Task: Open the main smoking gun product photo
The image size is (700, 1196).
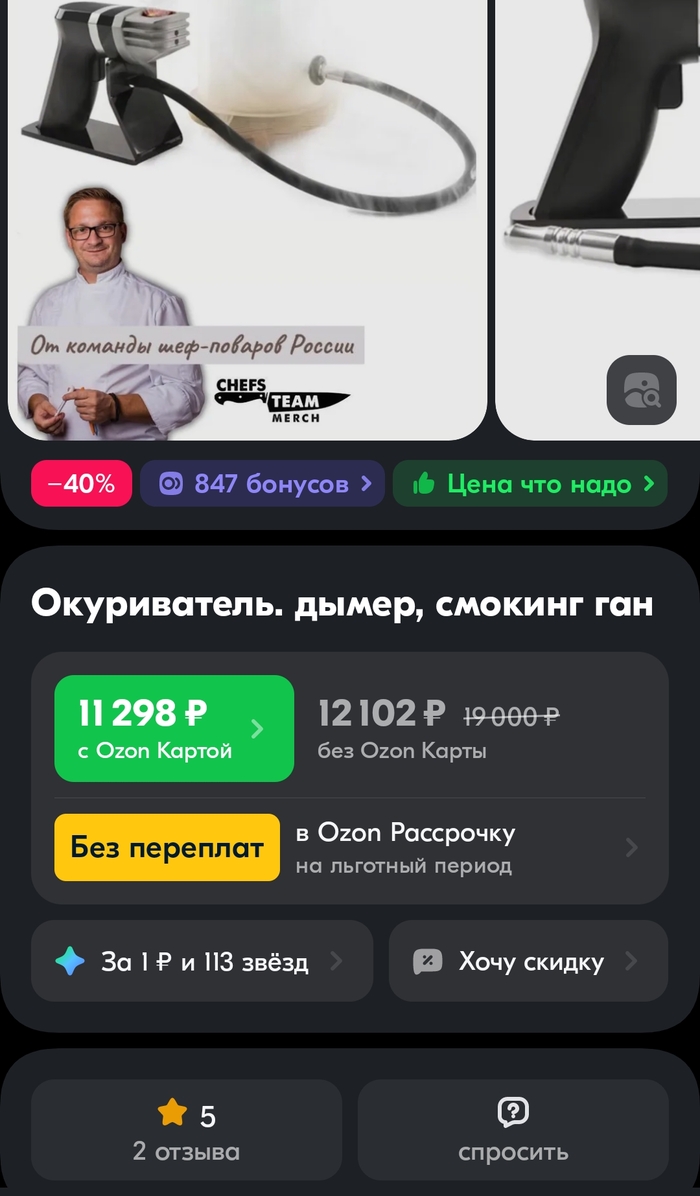Action: (248, 200)
